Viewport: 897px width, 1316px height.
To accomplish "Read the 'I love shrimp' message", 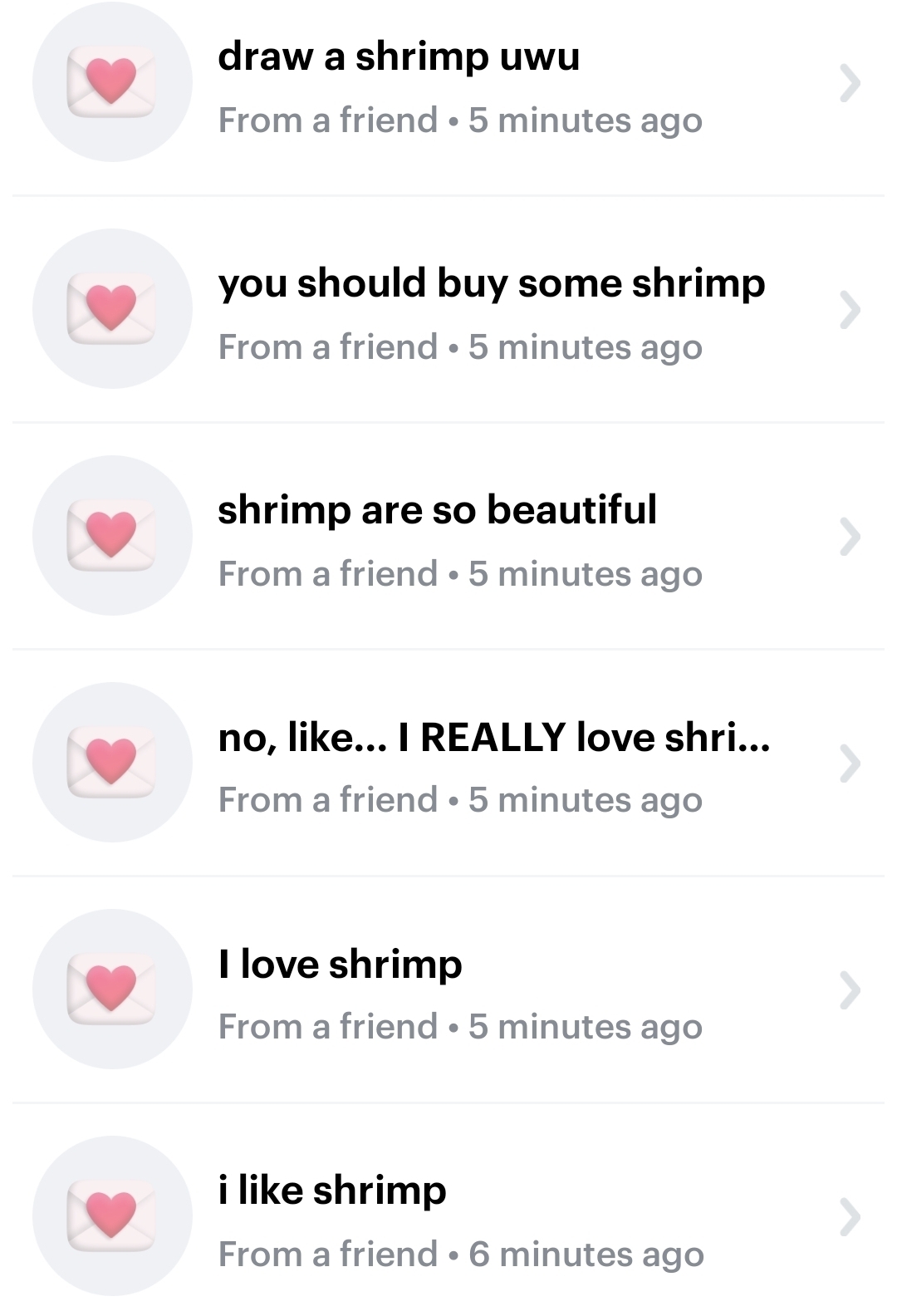I will tap(448, 991).
